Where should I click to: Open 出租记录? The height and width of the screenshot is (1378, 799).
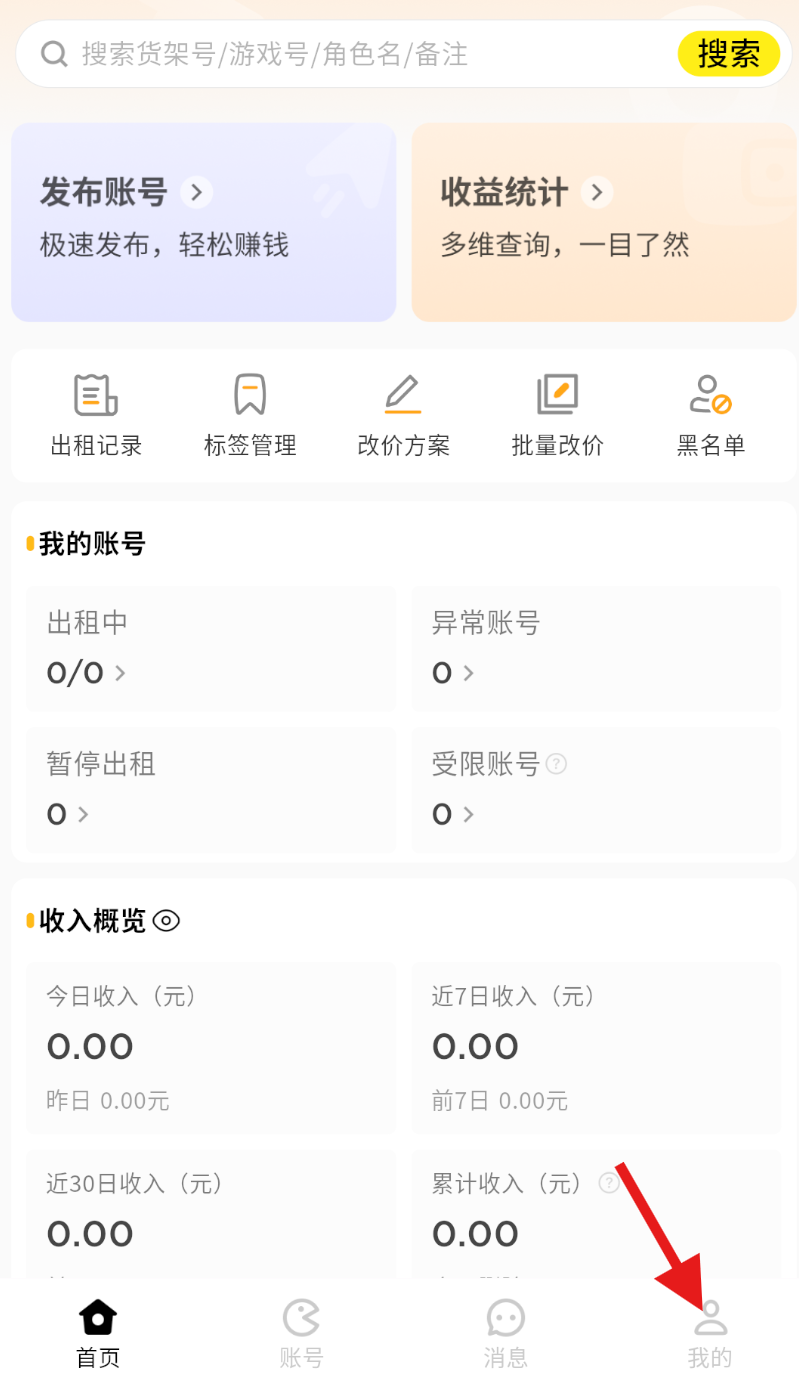click(96, 414)
